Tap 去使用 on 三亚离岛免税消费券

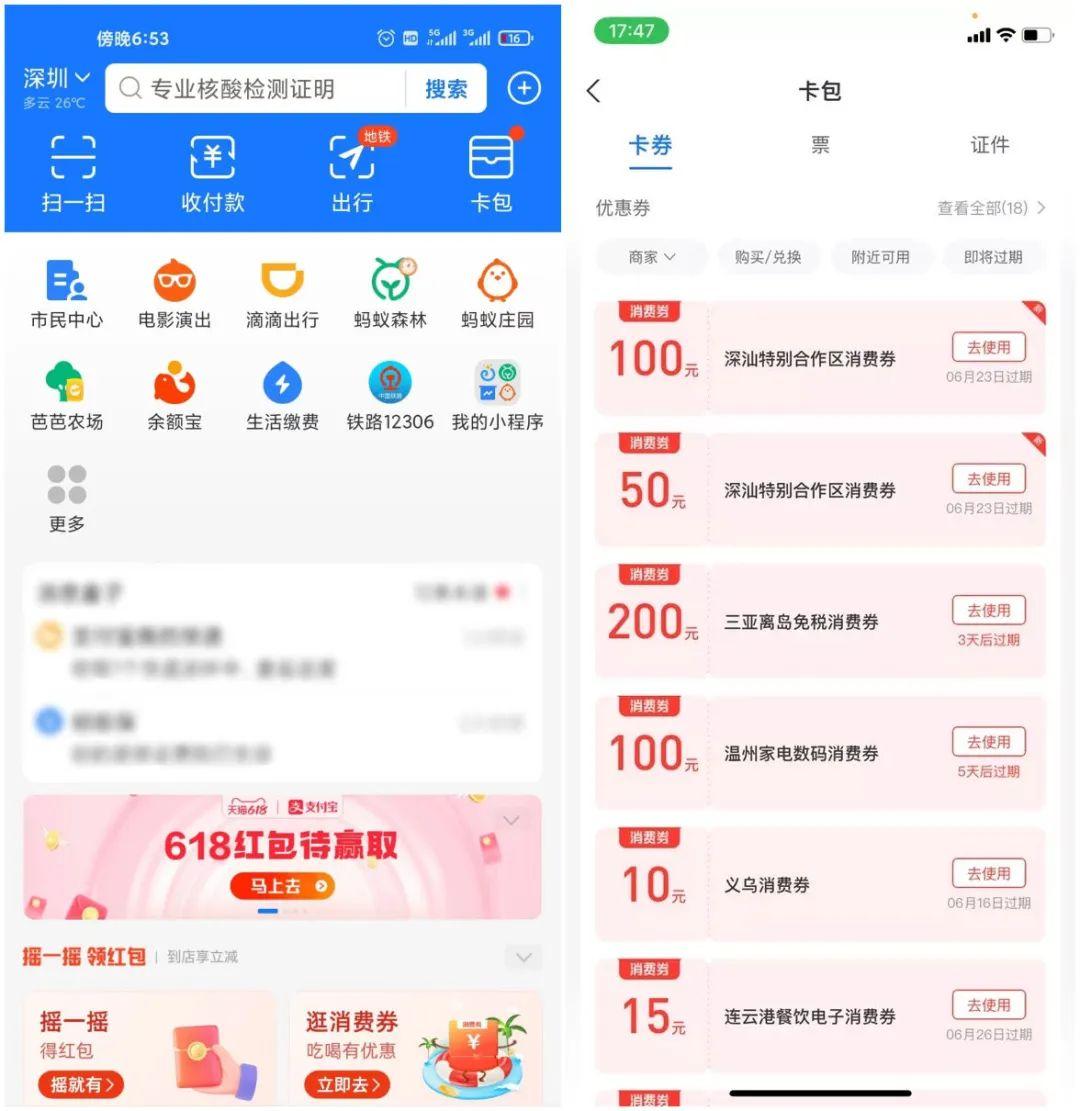pos(988,610)
